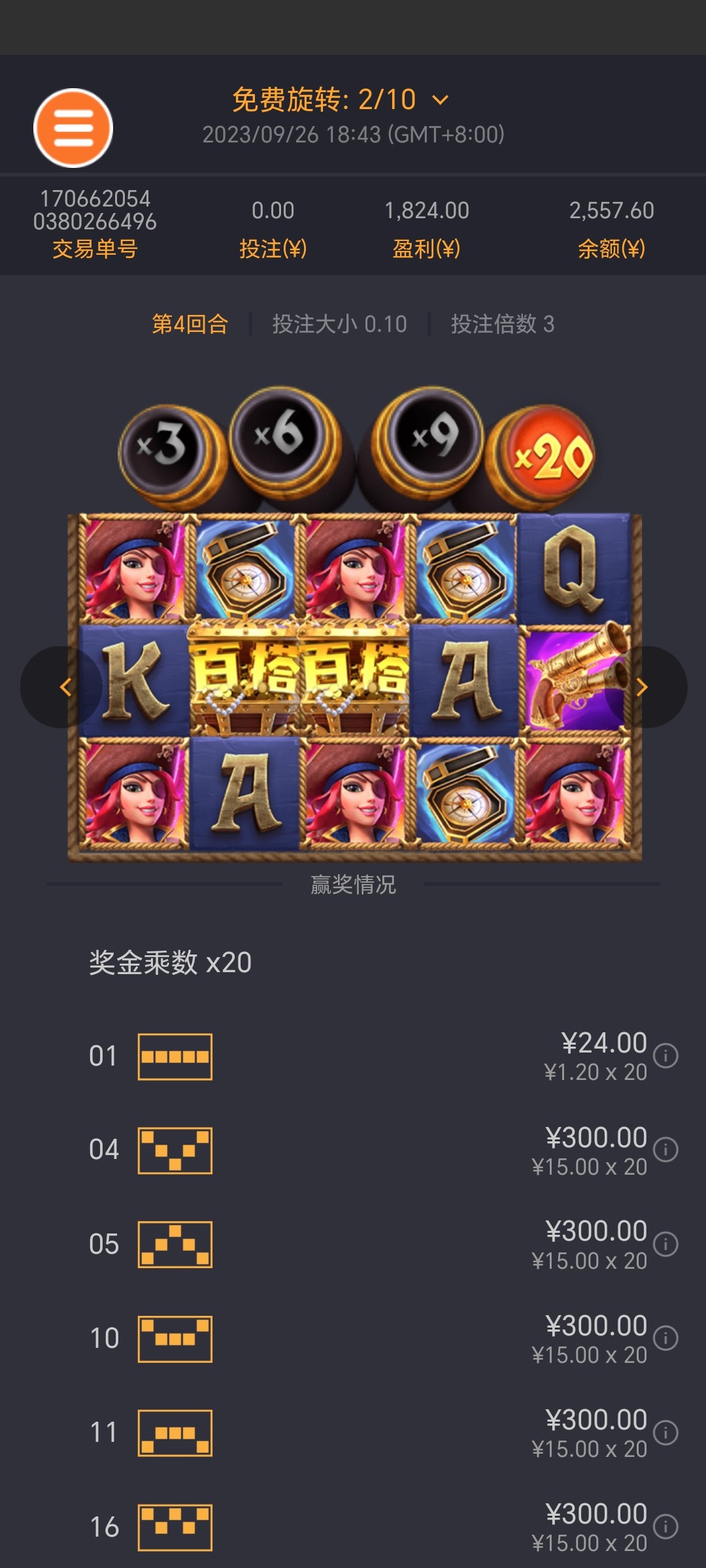Viewport: 706px width, 1568px height.
Task: Expand the 免费旋转 2/10 dropdown
Action: [441, 100]
